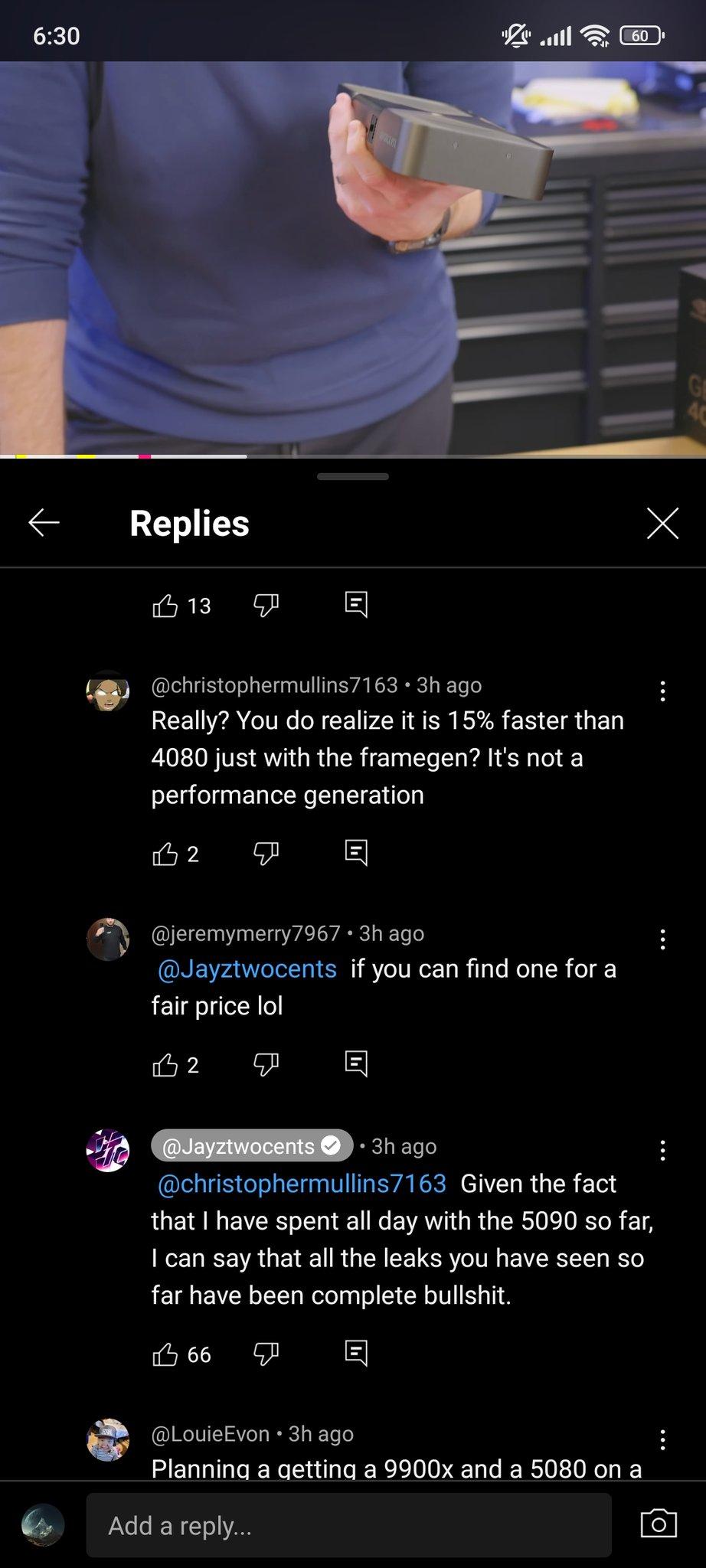Reply to jeremymerry7967's comment
706x1568 pixels.
coord(356,1063)
